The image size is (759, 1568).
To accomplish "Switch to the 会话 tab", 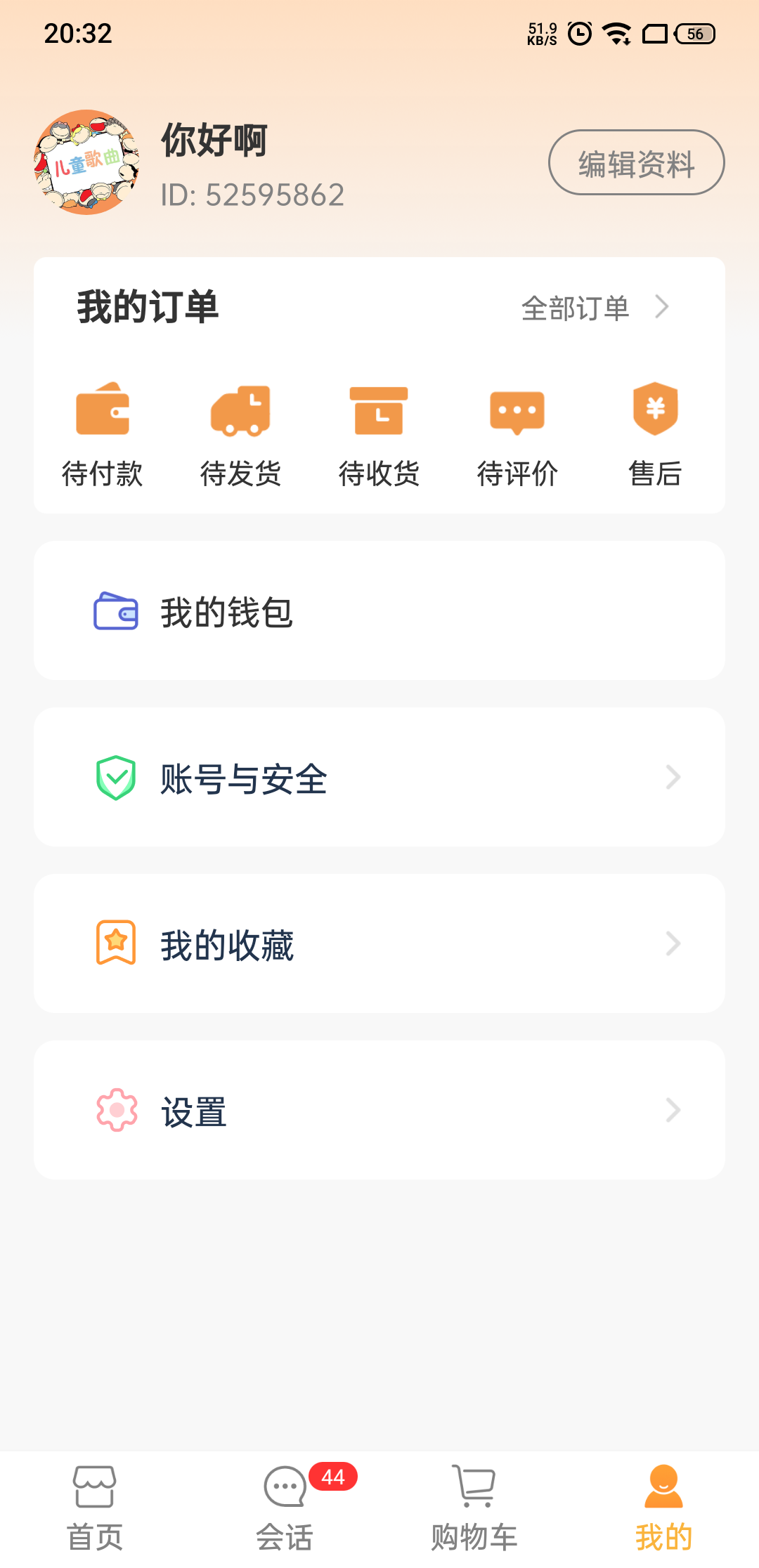I will click(285, 1508).
